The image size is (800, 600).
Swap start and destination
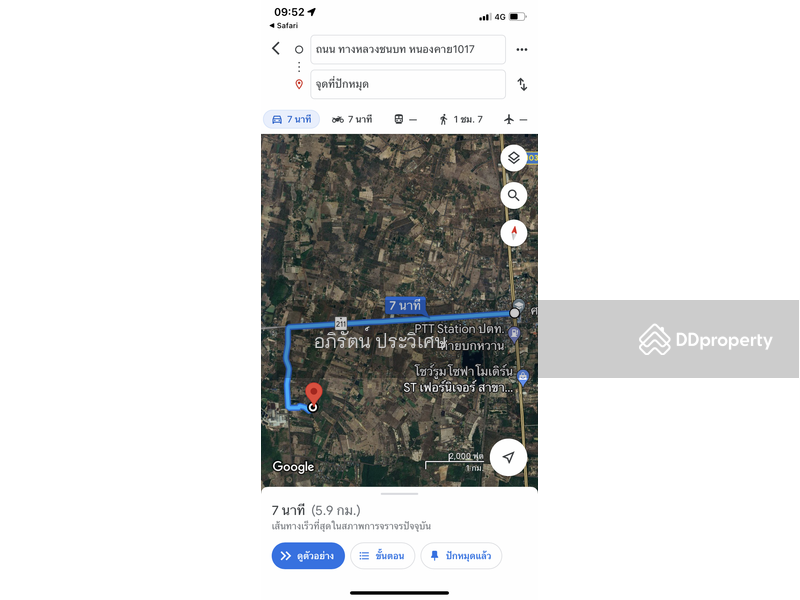coord(521,84)
